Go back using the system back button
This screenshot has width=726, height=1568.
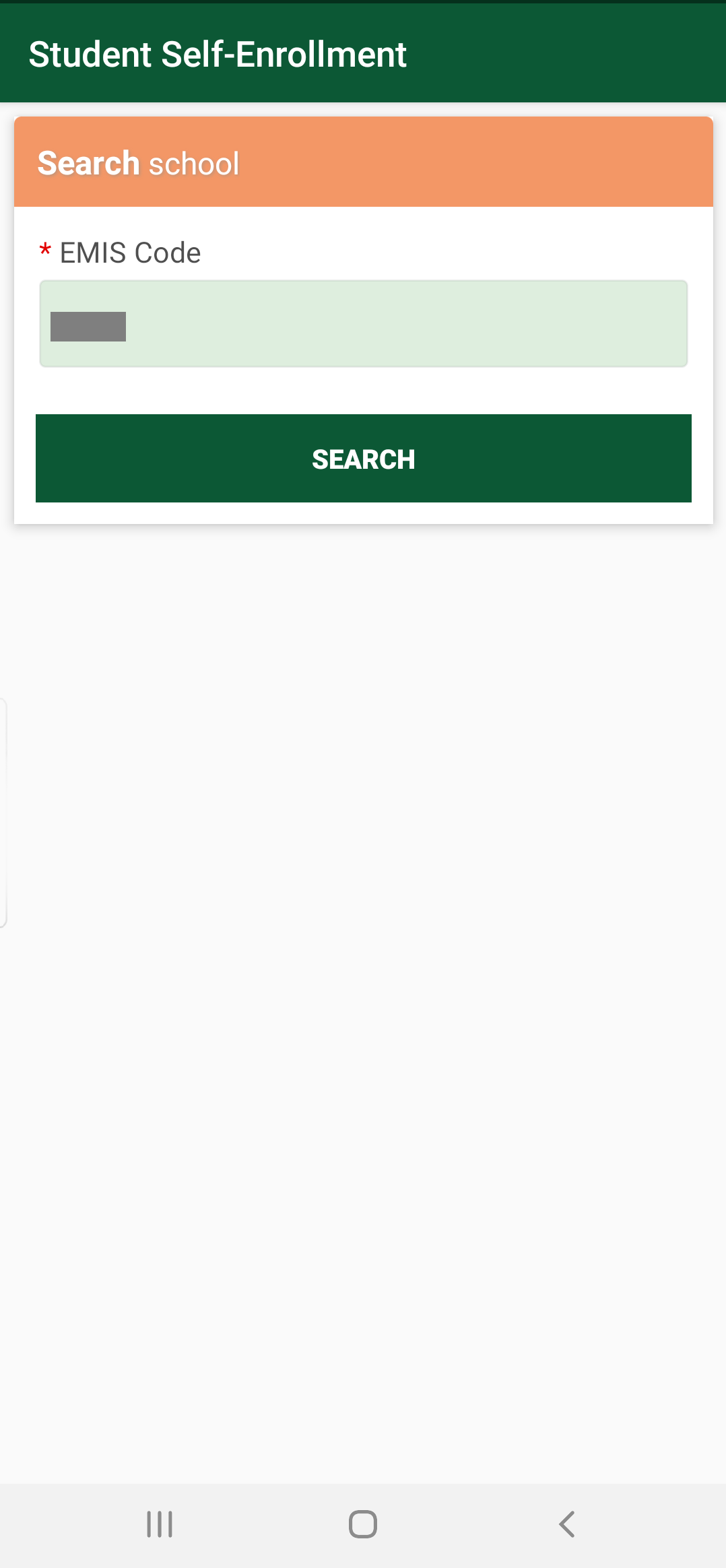pos(566,1524)
